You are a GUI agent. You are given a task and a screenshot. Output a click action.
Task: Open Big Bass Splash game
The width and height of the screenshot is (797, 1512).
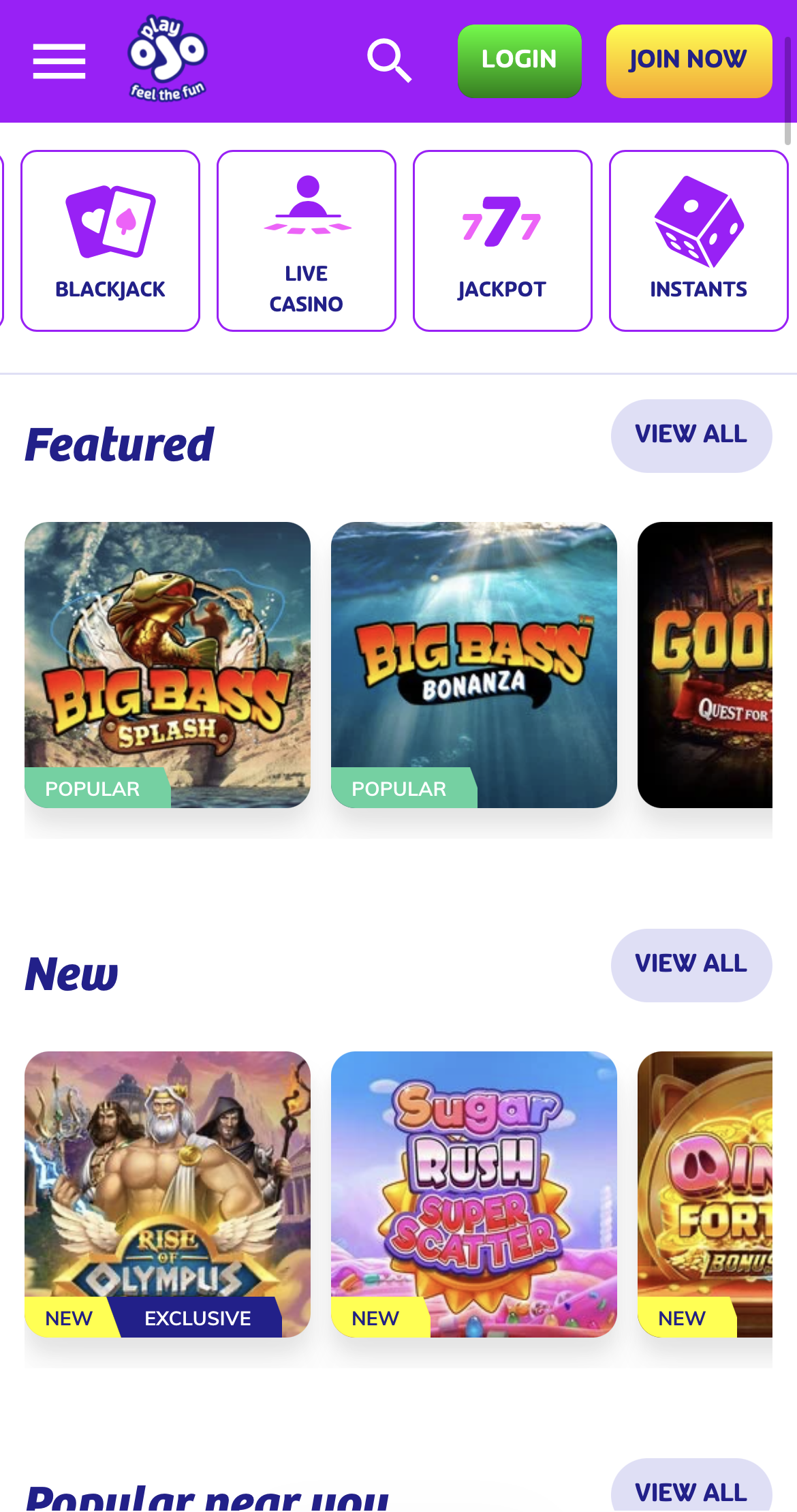pyautogui.click(x=168, y=664)
